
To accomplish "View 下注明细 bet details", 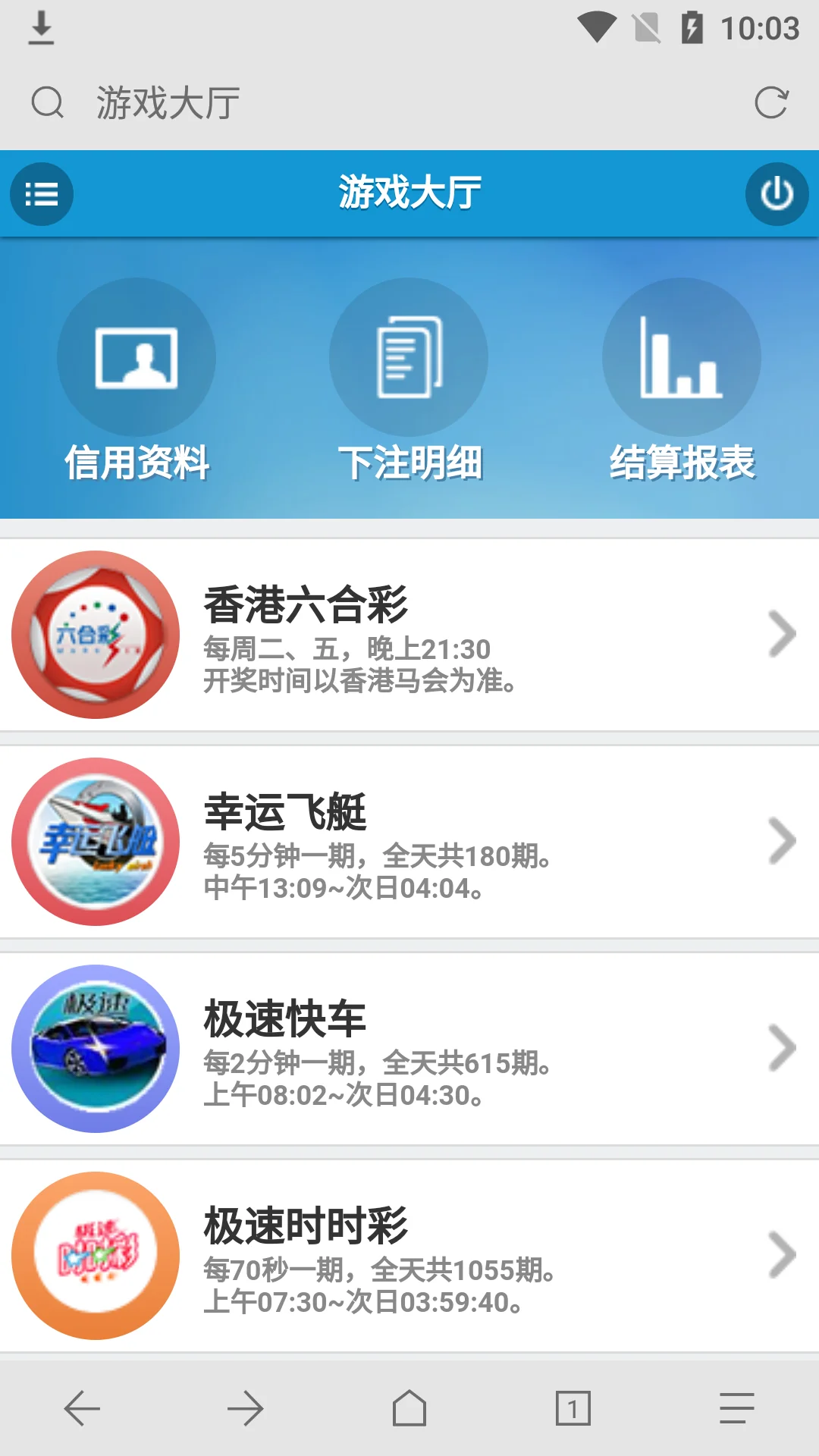I will coord(409,379).
